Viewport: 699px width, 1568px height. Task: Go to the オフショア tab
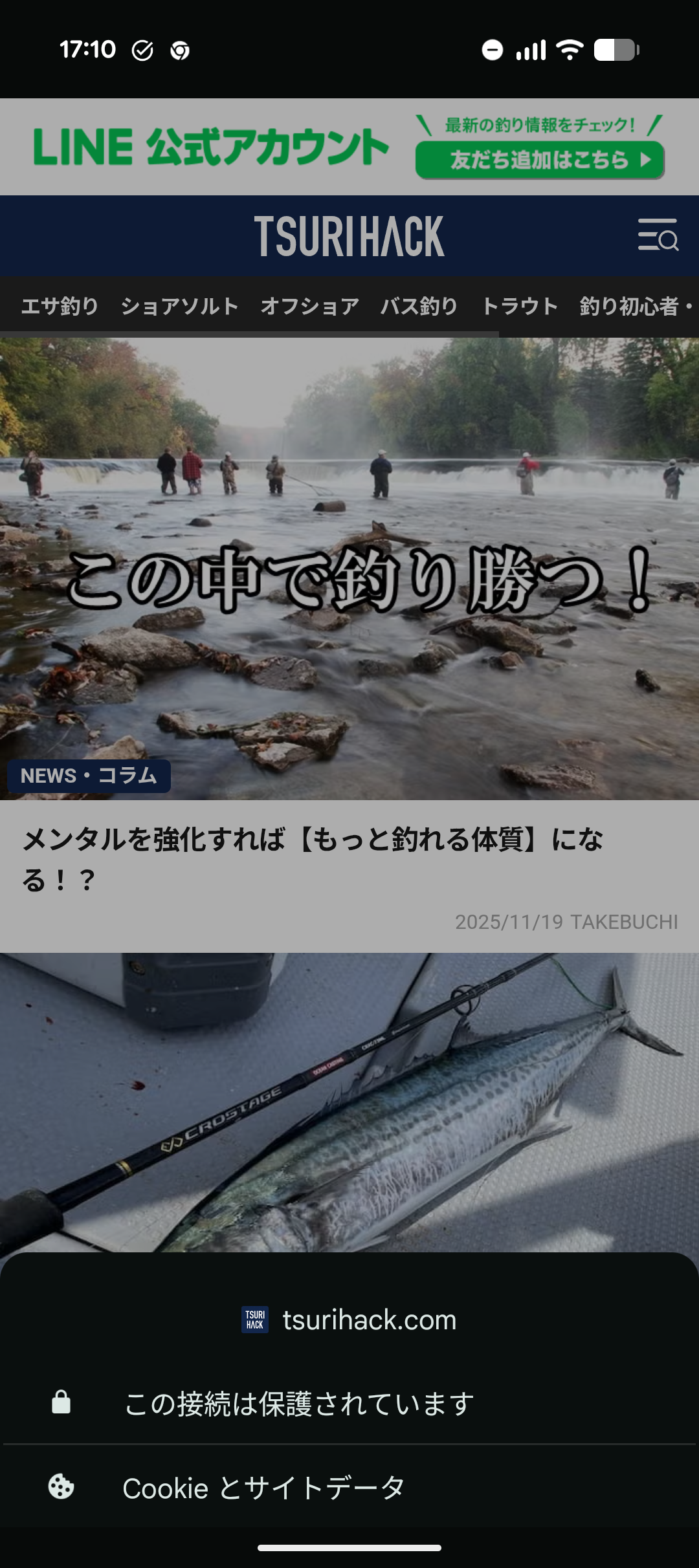[309, 306]
